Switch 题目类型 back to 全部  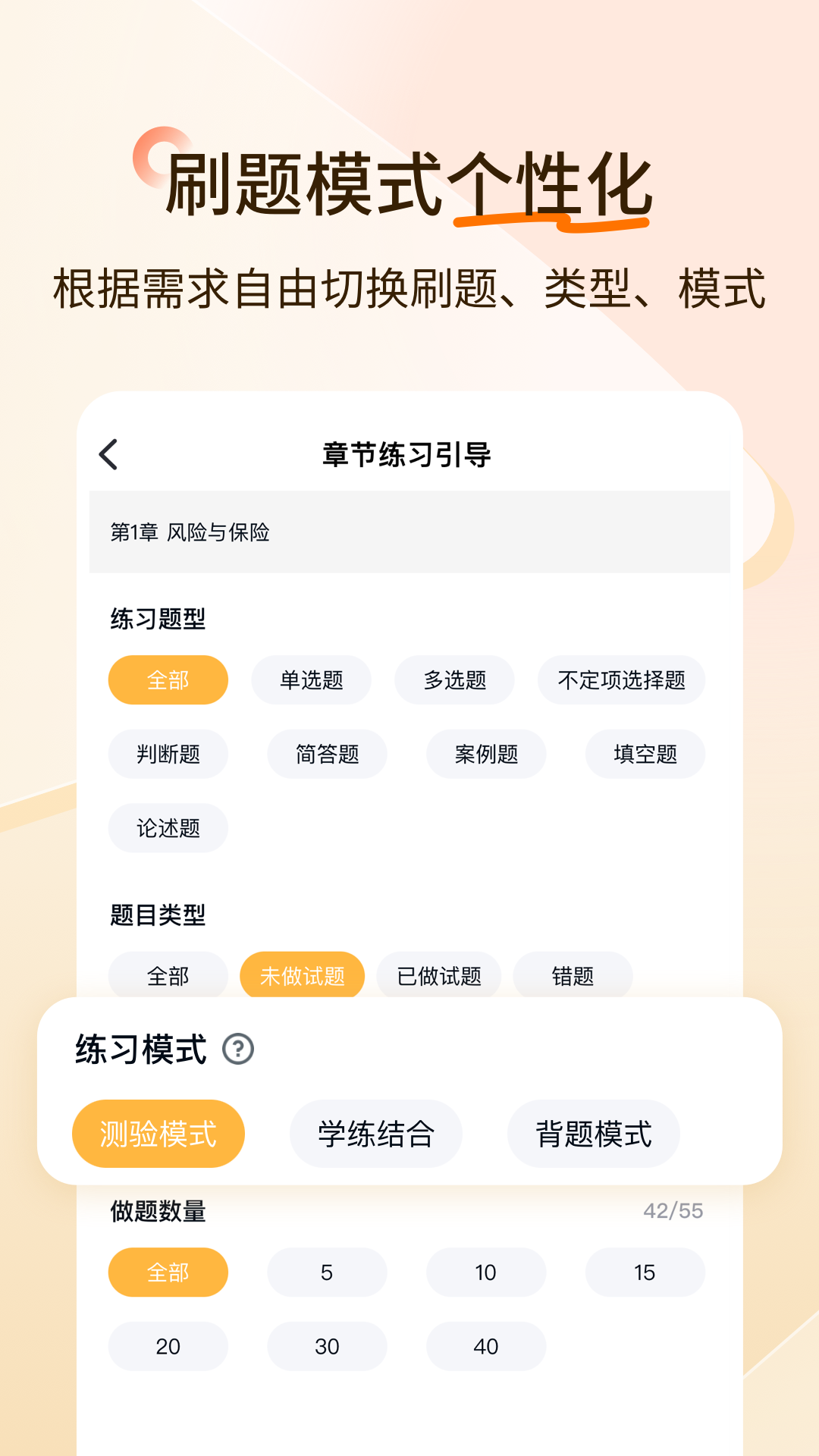[168, 976]
